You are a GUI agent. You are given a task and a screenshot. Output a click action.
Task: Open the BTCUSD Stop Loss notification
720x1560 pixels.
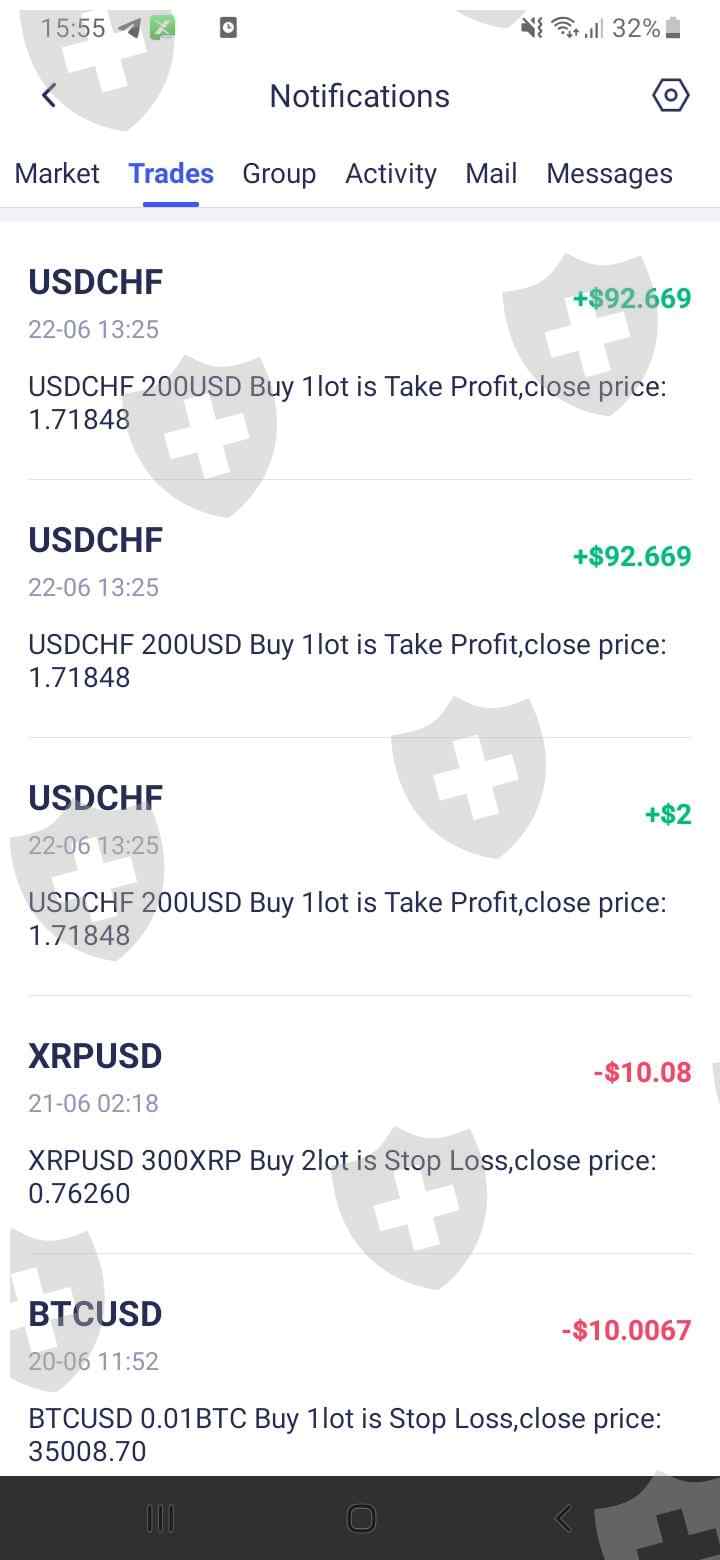tap(360, 1380)
